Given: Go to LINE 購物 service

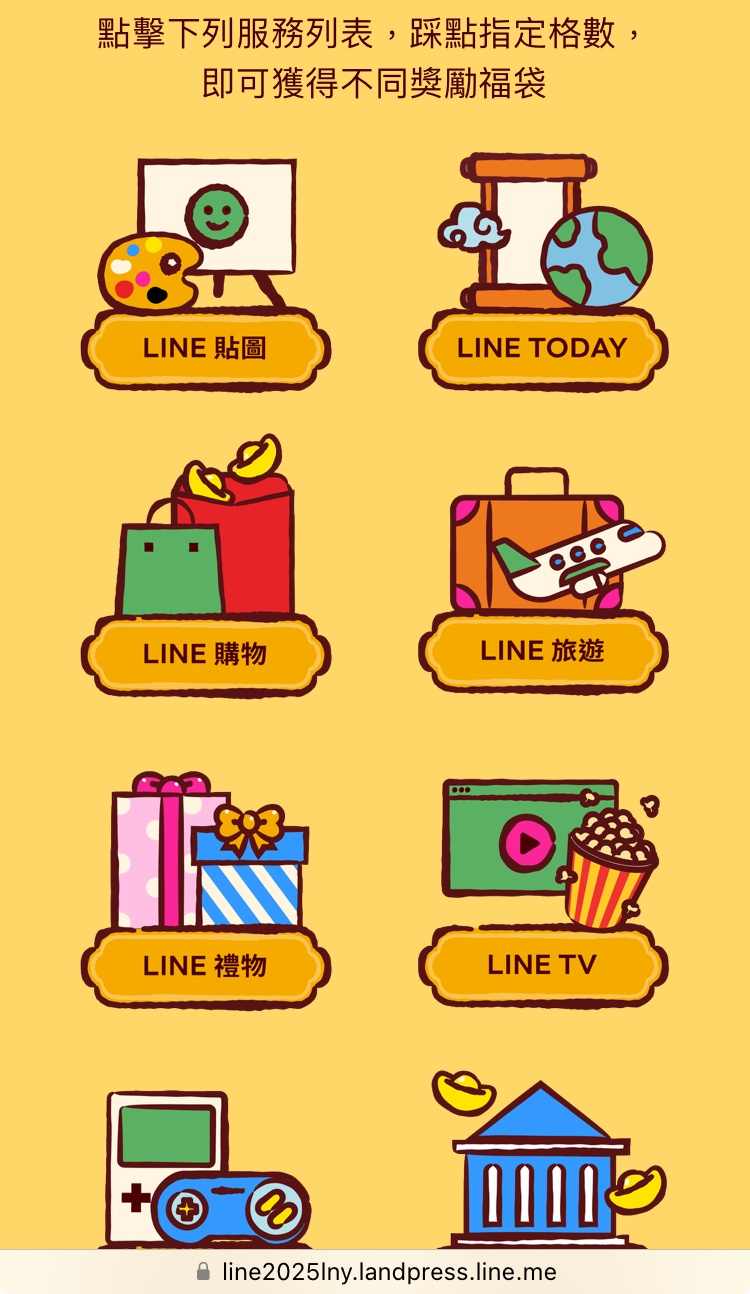Looking at the screenshot, I should pyautogui.click(x=205, y=654).
